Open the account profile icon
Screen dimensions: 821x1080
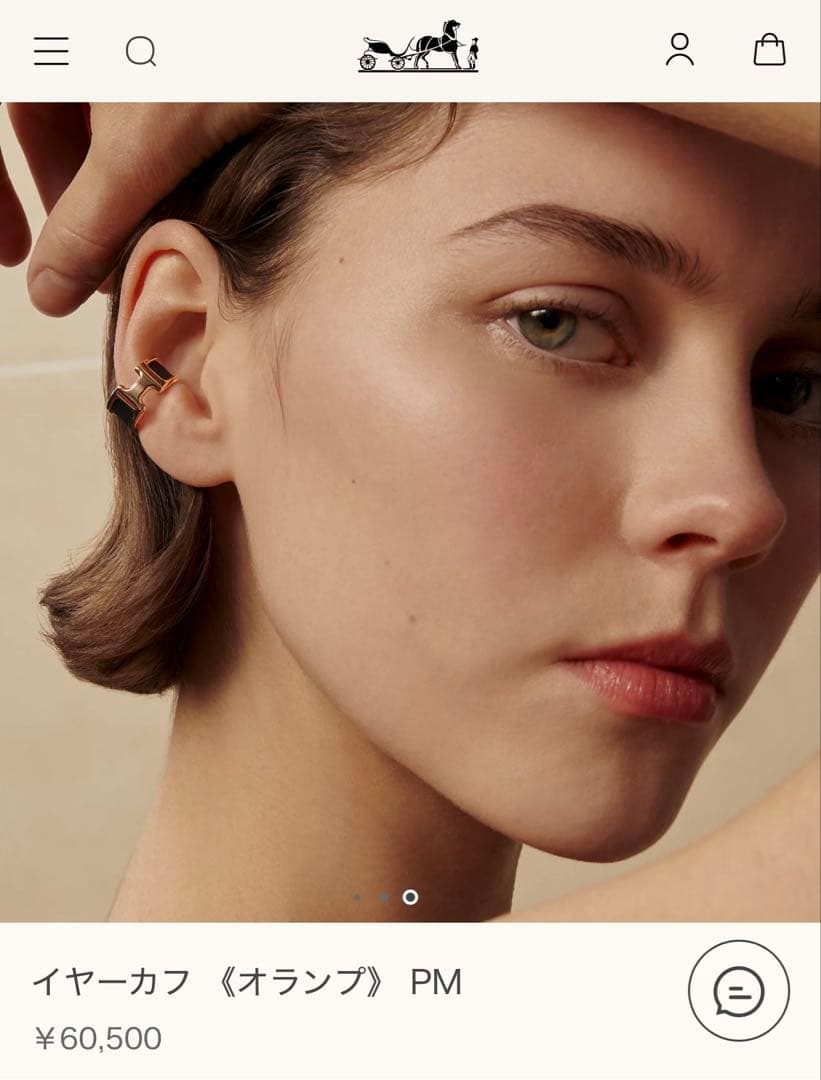click(680, 50)
